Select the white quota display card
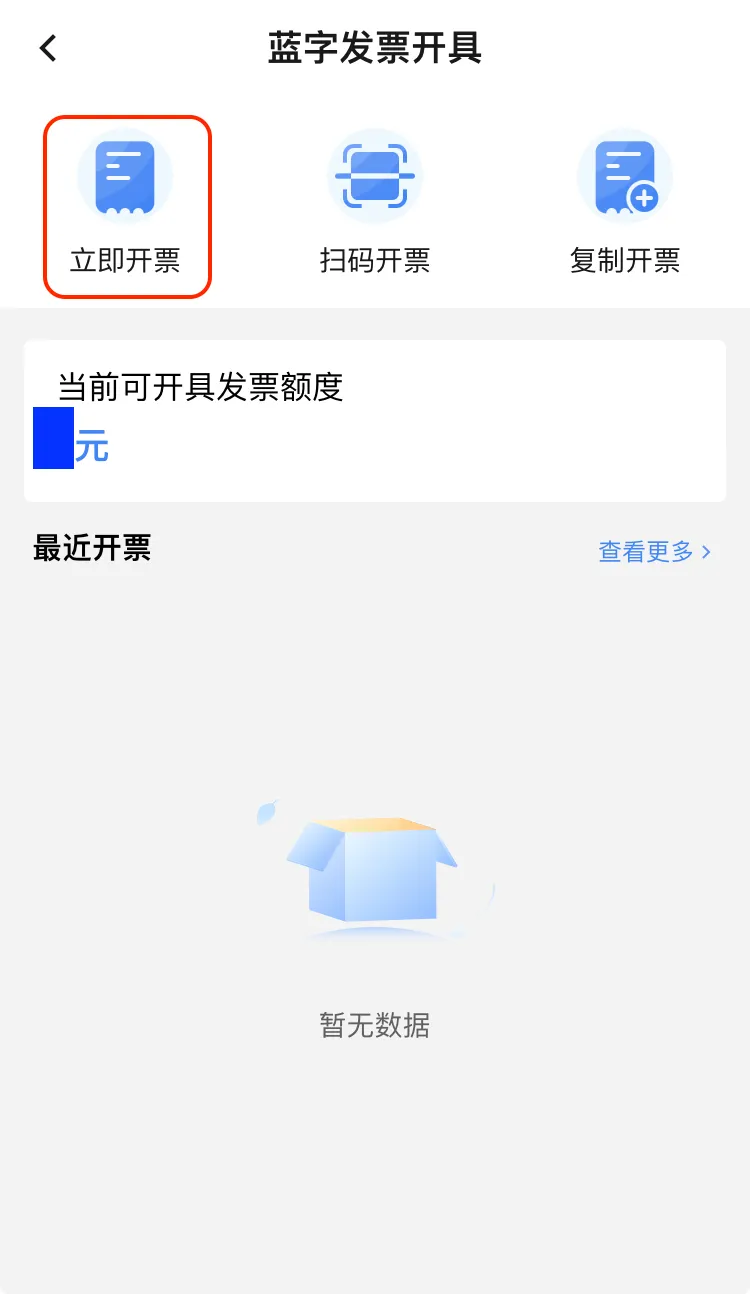 coord(375,420)
